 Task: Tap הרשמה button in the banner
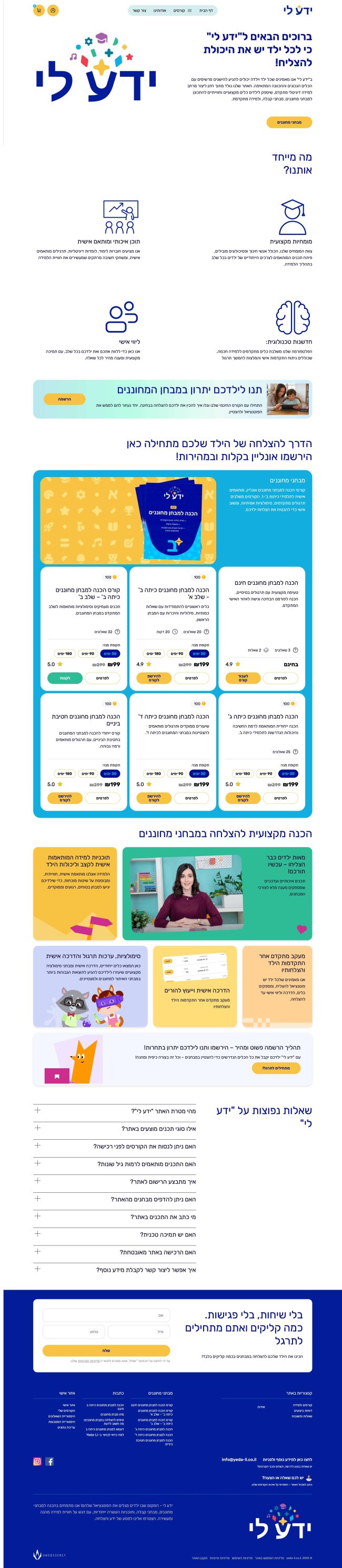point(65,399)
